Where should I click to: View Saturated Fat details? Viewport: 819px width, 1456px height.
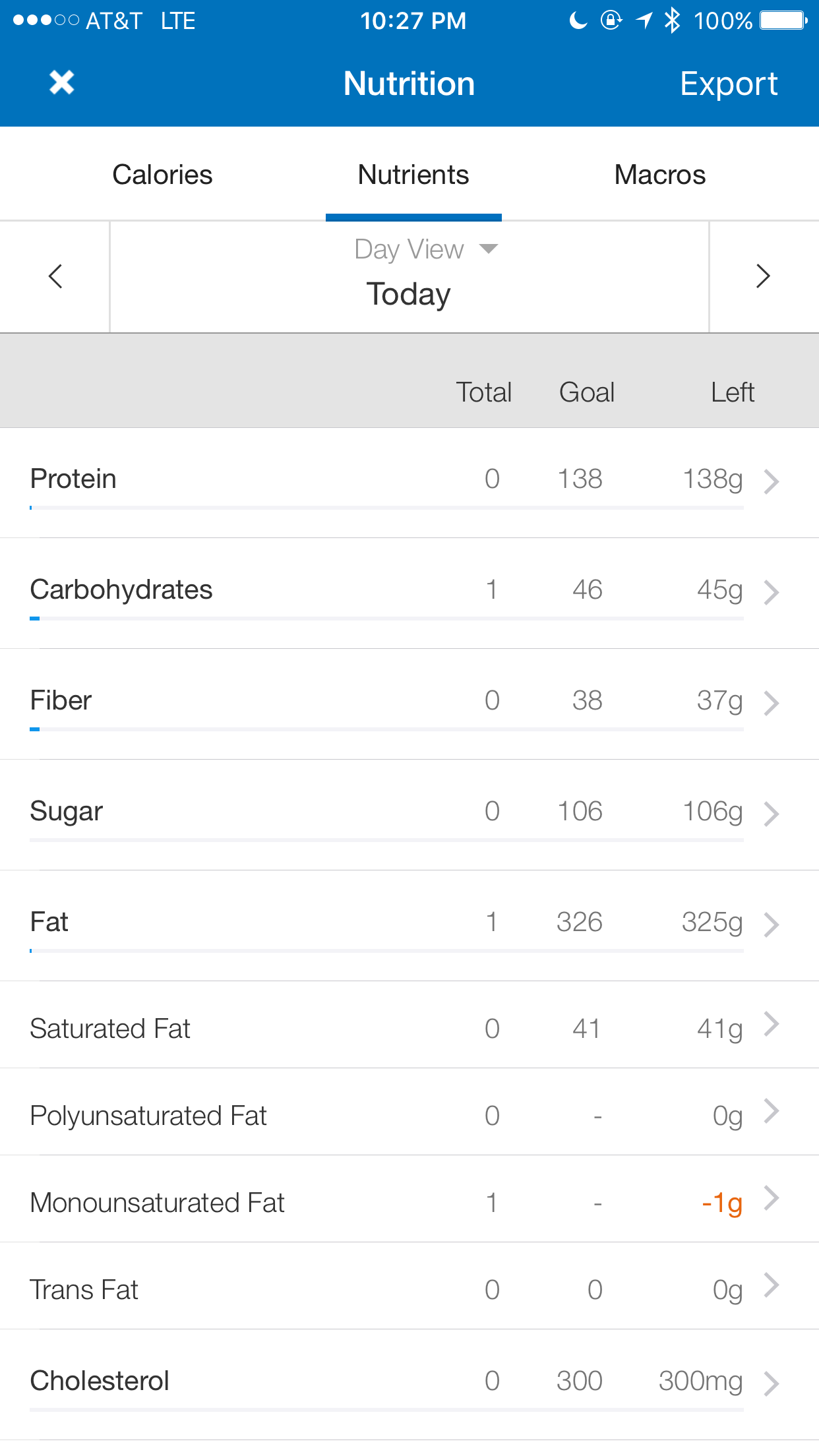click(409, 1025)
